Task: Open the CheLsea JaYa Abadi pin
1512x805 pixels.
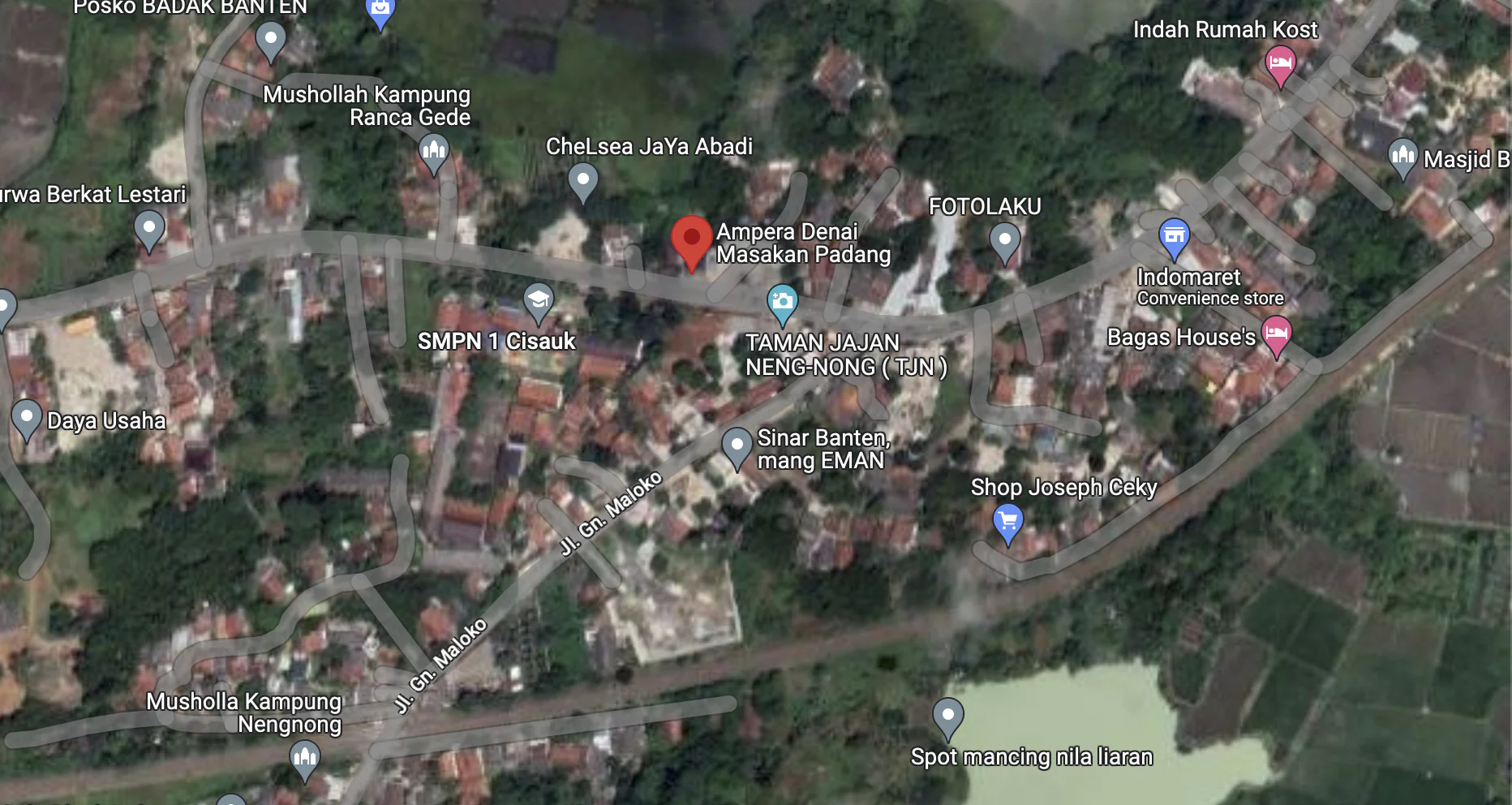Action: (582, 179)
